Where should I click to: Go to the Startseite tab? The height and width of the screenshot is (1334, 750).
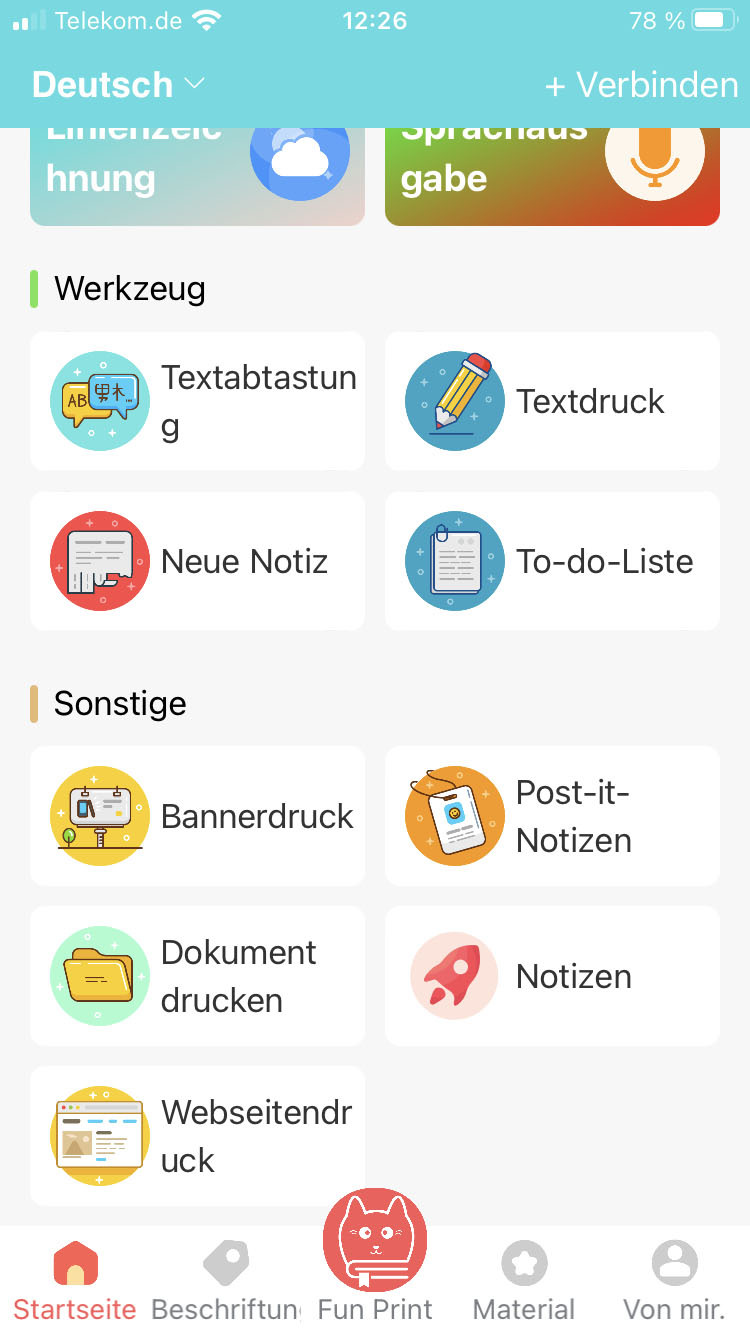[75, 1280]
